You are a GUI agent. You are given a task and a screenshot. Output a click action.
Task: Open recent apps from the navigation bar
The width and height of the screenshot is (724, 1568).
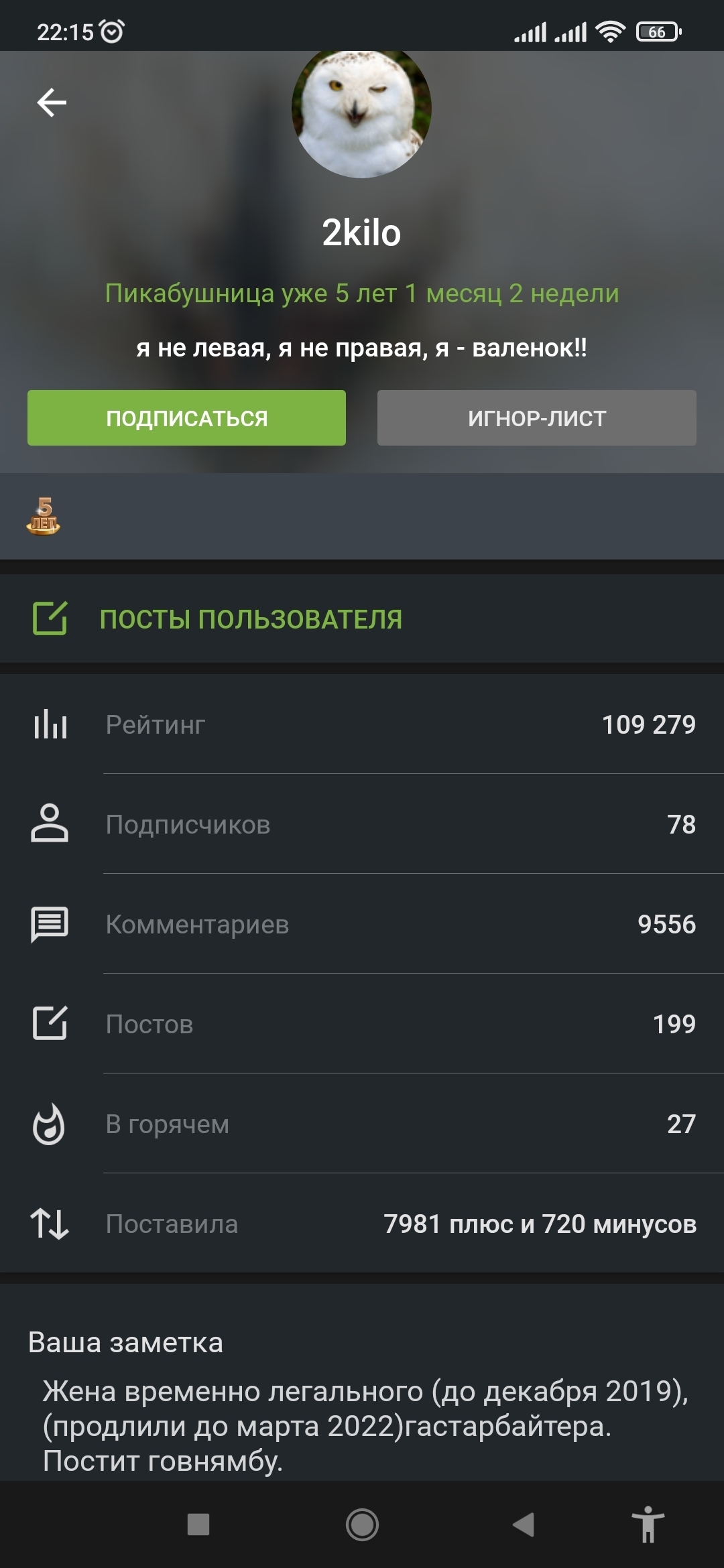198,1525
